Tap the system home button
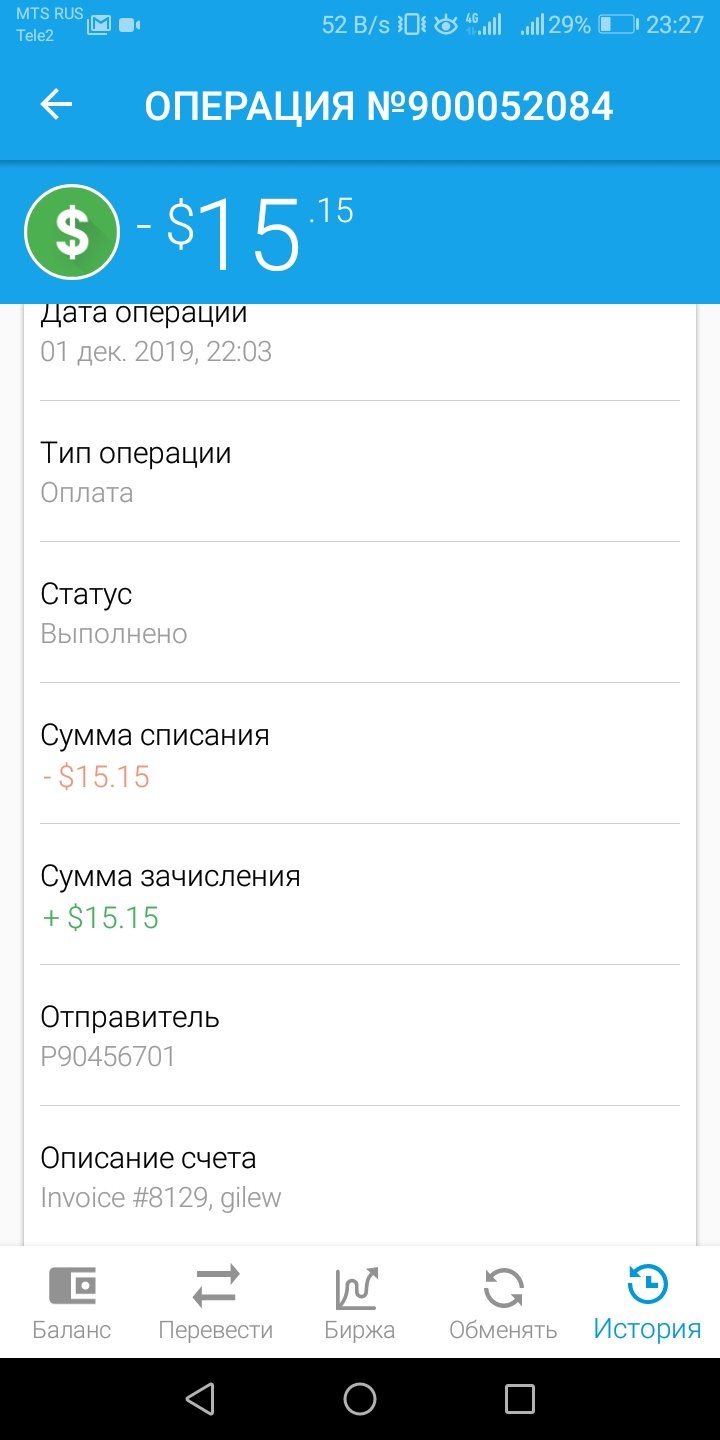Image resolution: width=720 pixels, height=1440 pixels. pos(360,1399)
